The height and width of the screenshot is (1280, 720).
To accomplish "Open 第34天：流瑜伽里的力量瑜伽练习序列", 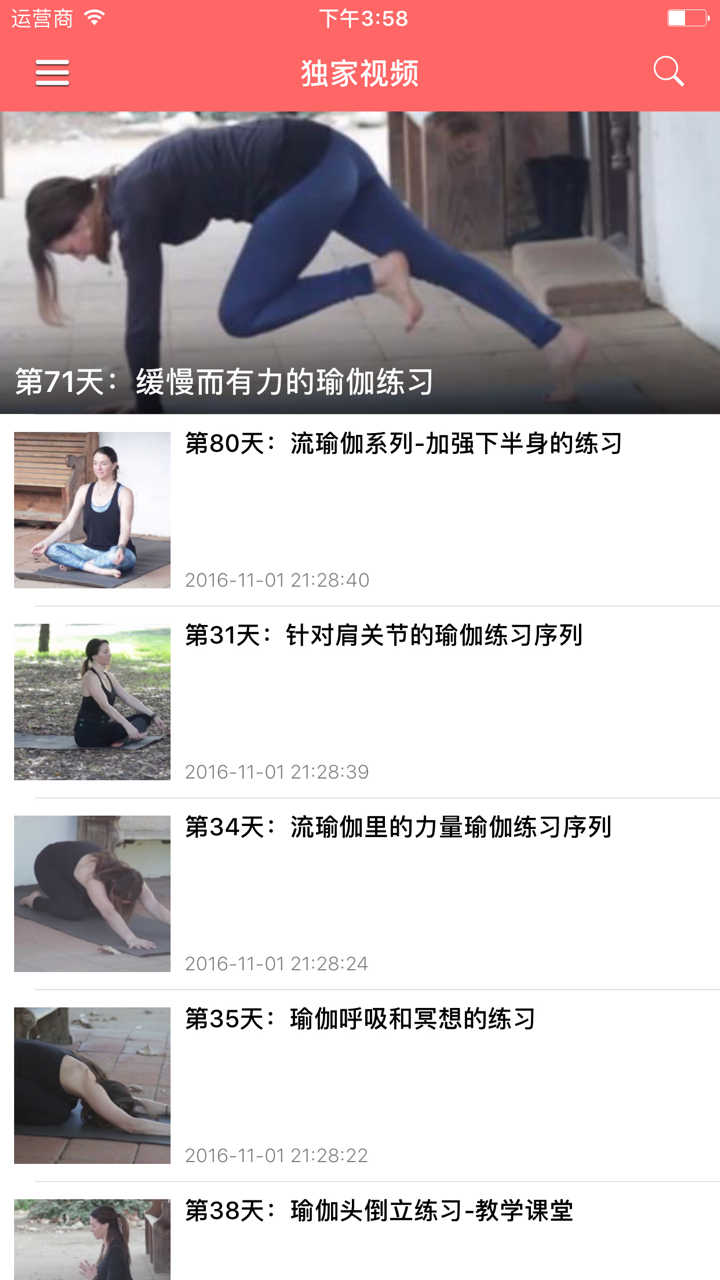I will coord(400,825).
